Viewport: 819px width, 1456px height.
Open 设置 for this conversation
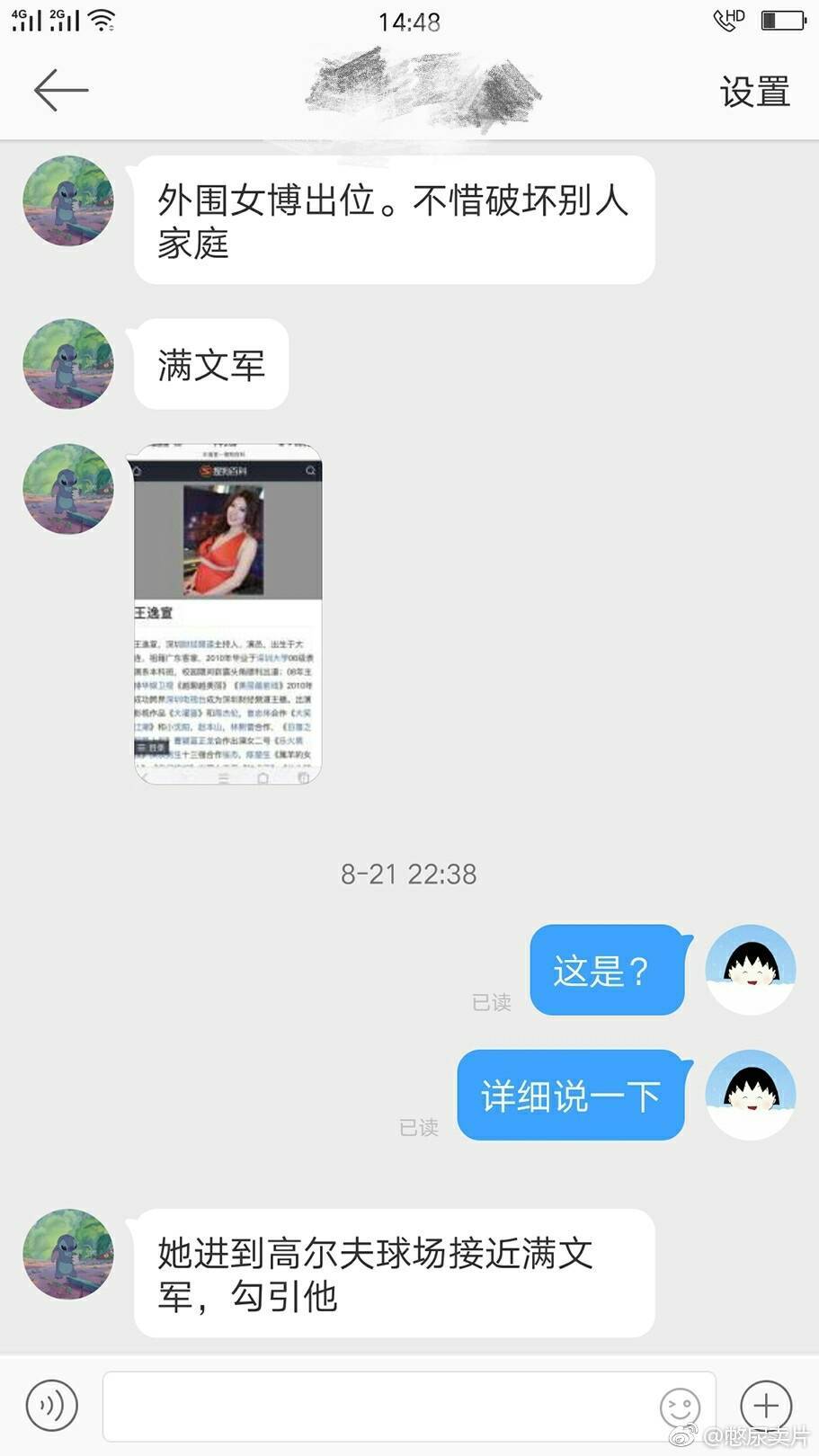coord(753,89)
